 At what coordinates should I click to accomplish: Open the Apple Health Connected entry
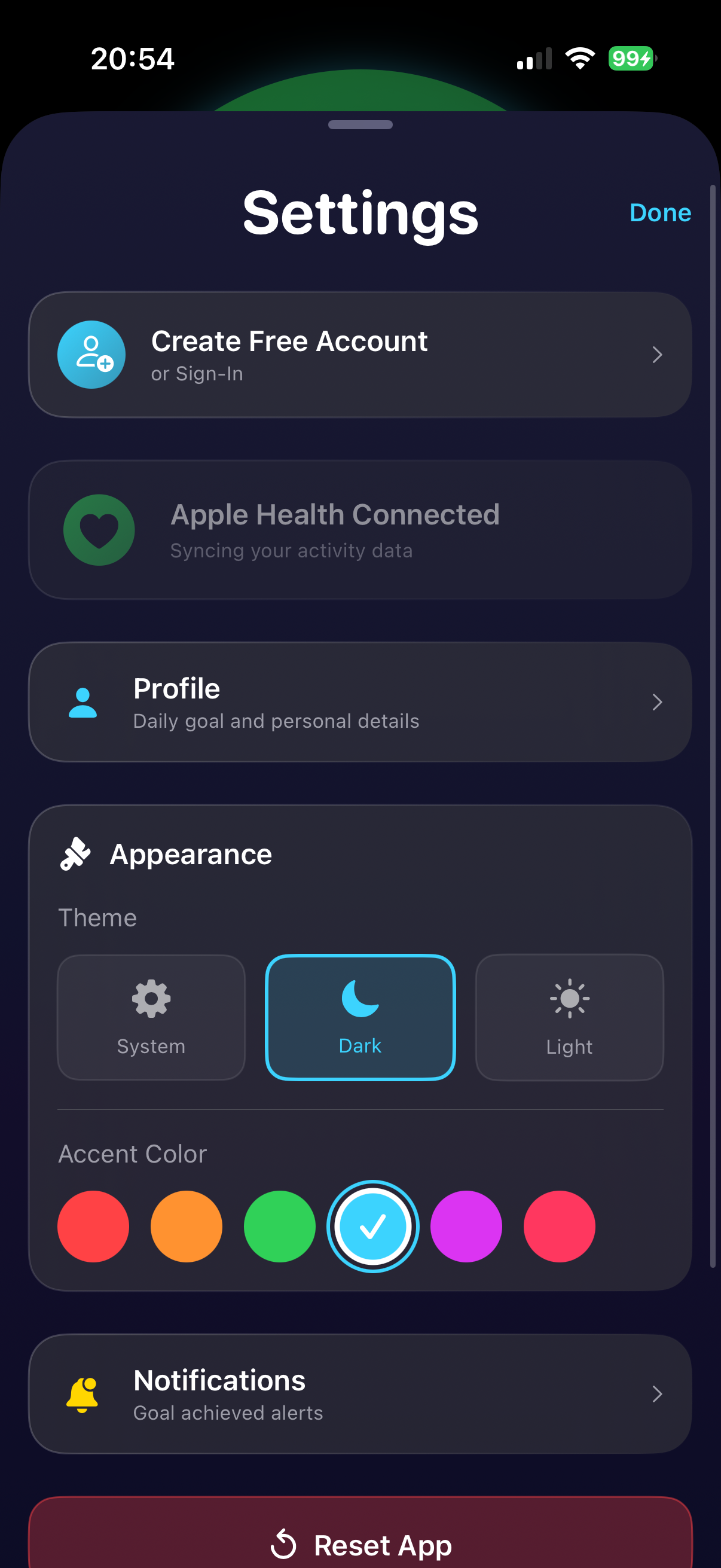coord(360,530)
